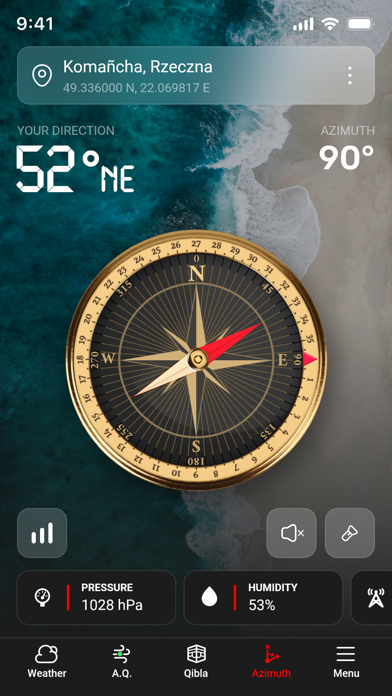
Task: Switch to the Weather tab
Action: pos(47,661)
